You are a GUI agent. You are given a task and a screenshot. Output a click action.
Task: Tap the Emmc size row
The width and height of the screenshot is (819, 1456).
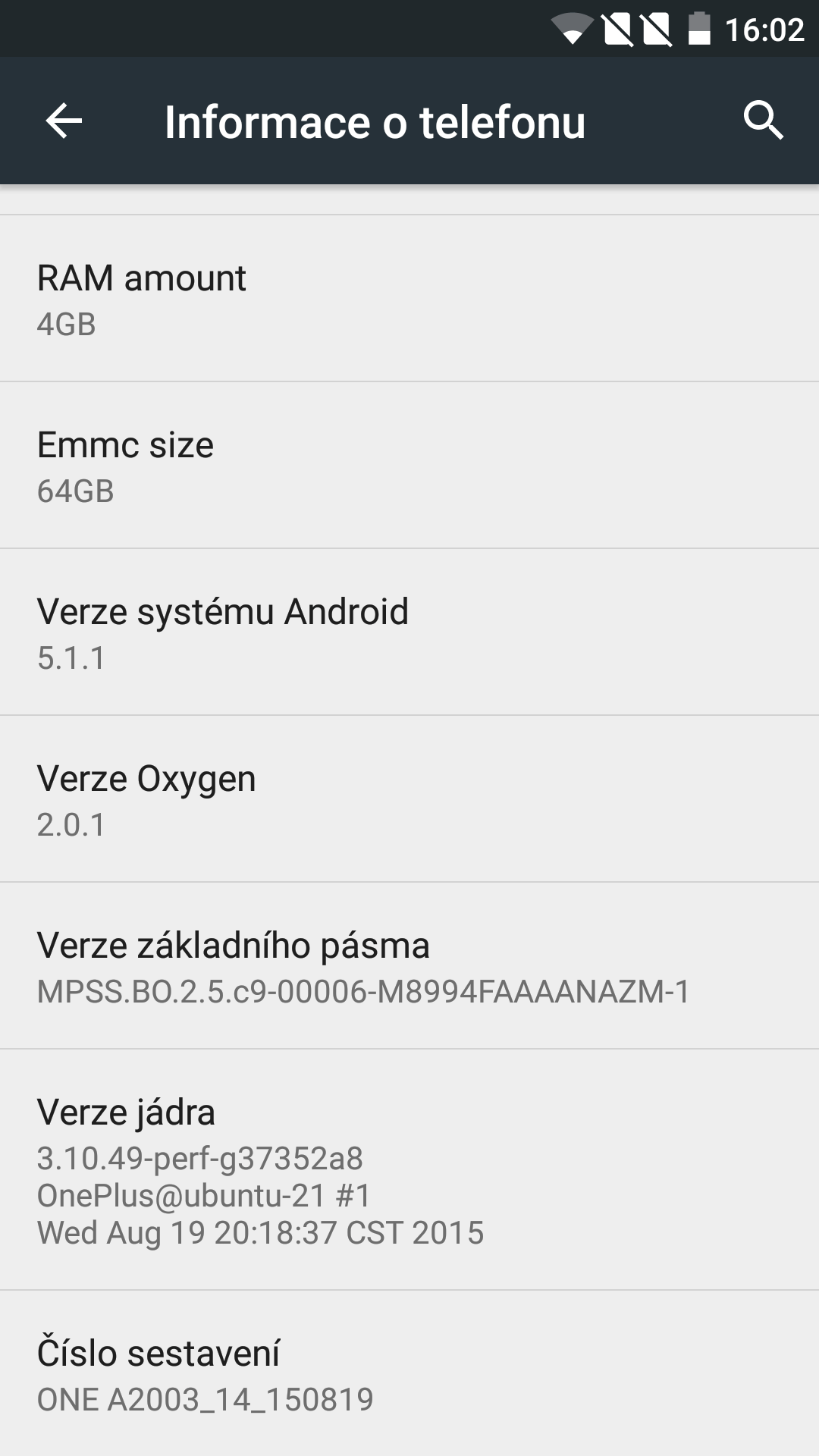pos(409,466)
